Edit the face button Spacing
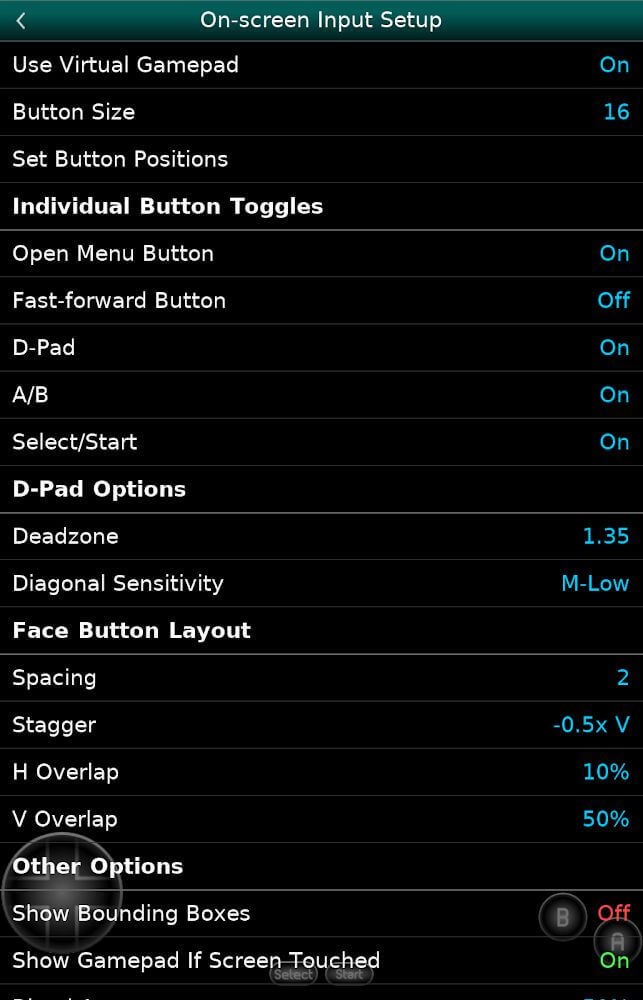The image size is (643, 1000). click(321, 677)
